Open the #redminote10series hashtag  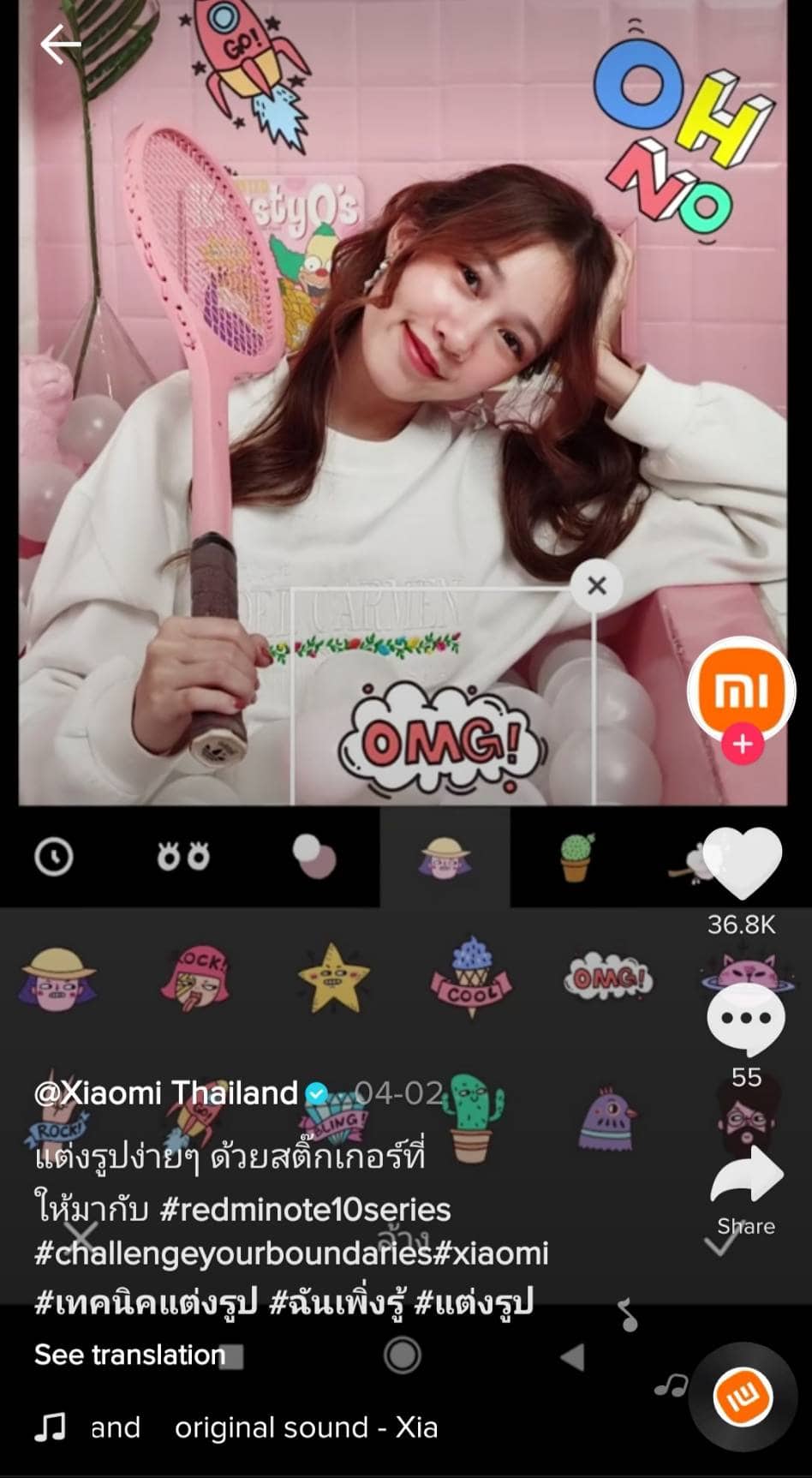(x=305, y=1210)
